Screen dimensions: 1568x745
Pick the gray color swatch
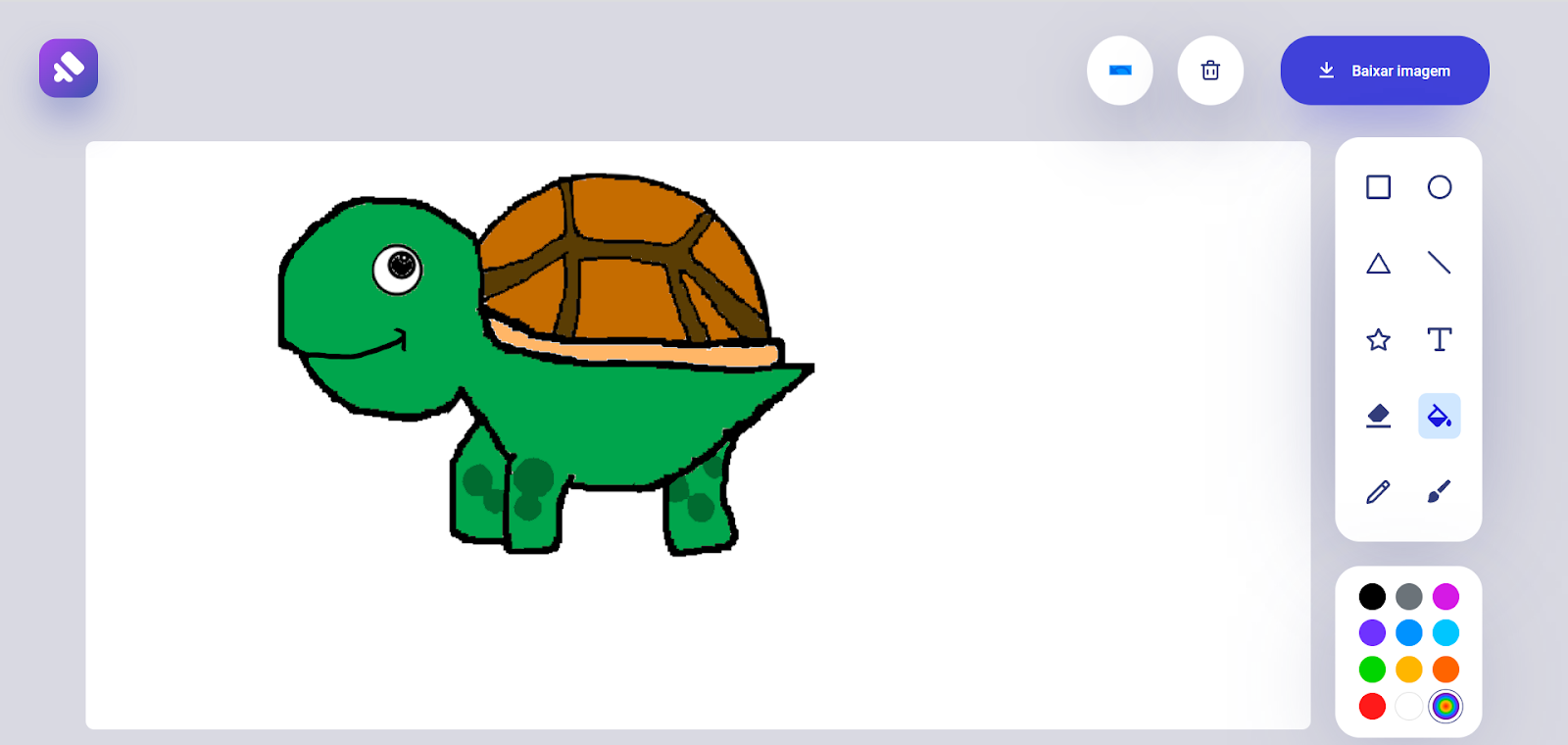point(1408,596)
